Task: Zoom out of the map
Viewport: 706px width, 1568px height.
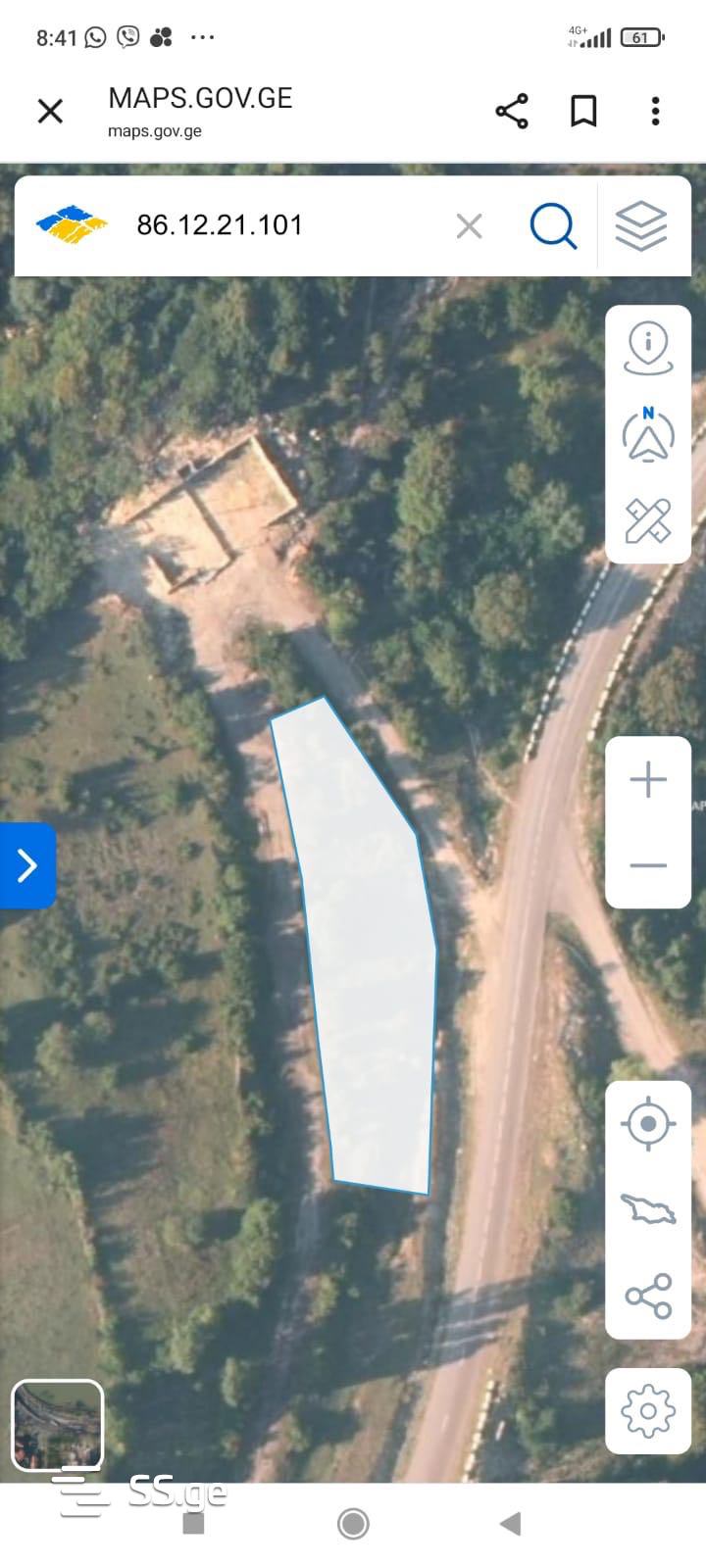Action: [648, 865]
